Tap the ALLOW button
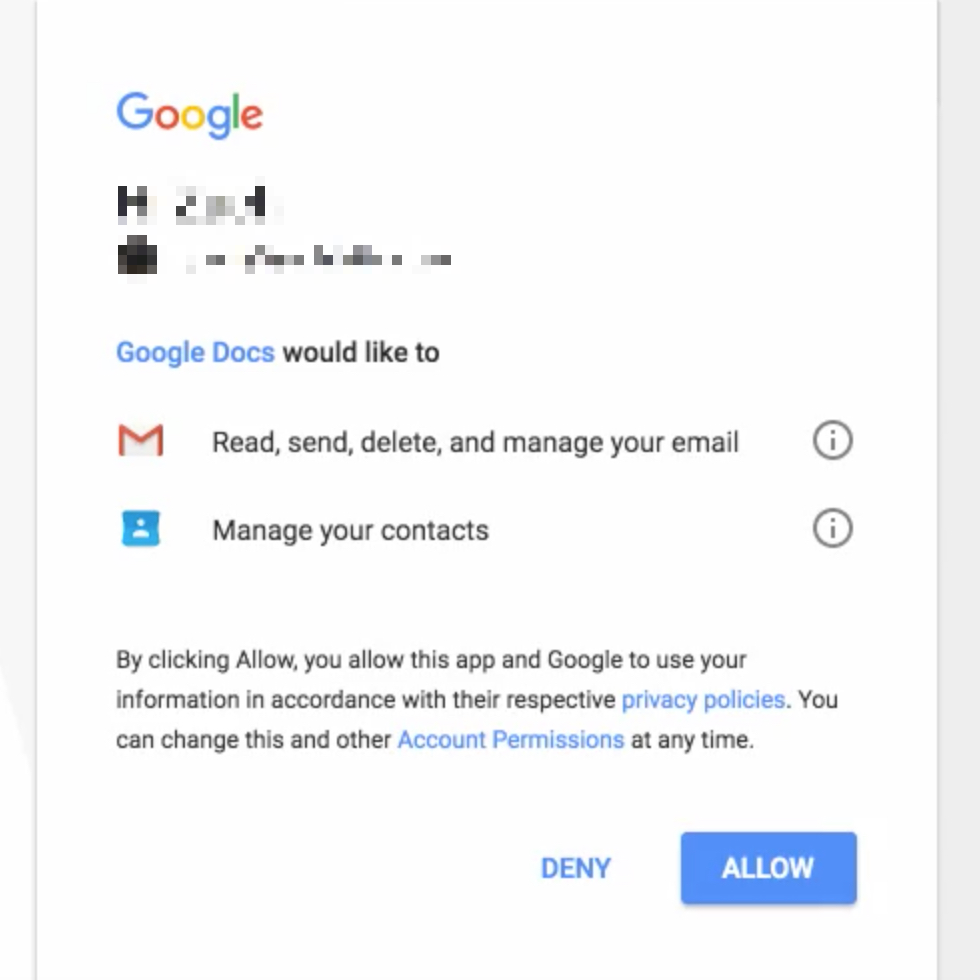 768,868
